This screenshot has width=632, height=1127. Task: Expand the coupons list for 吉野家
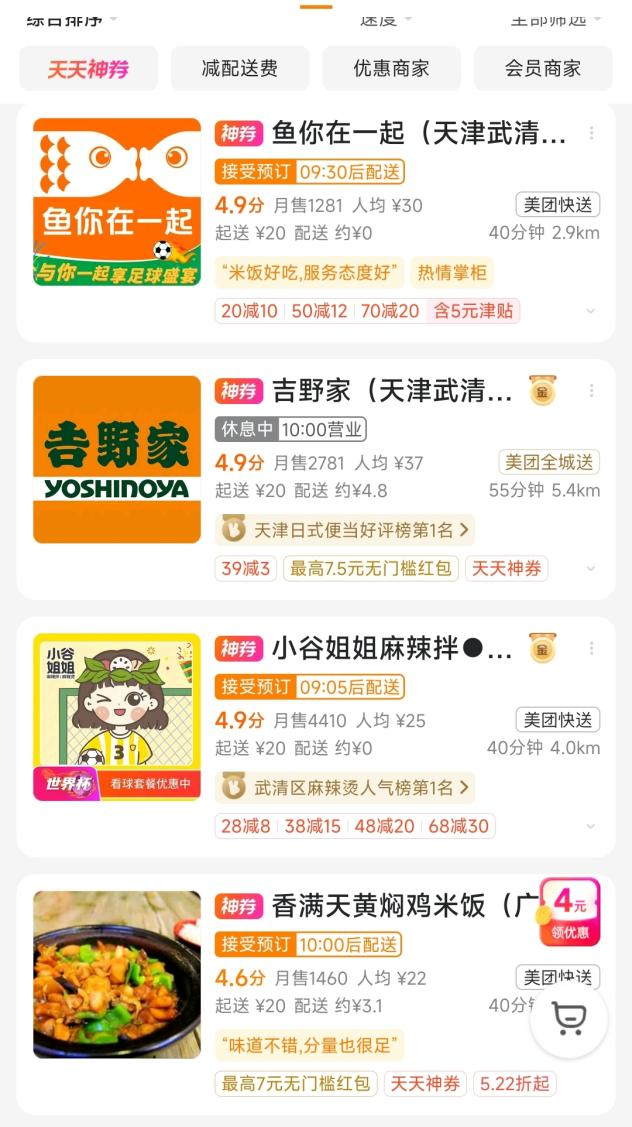(590, 568)
